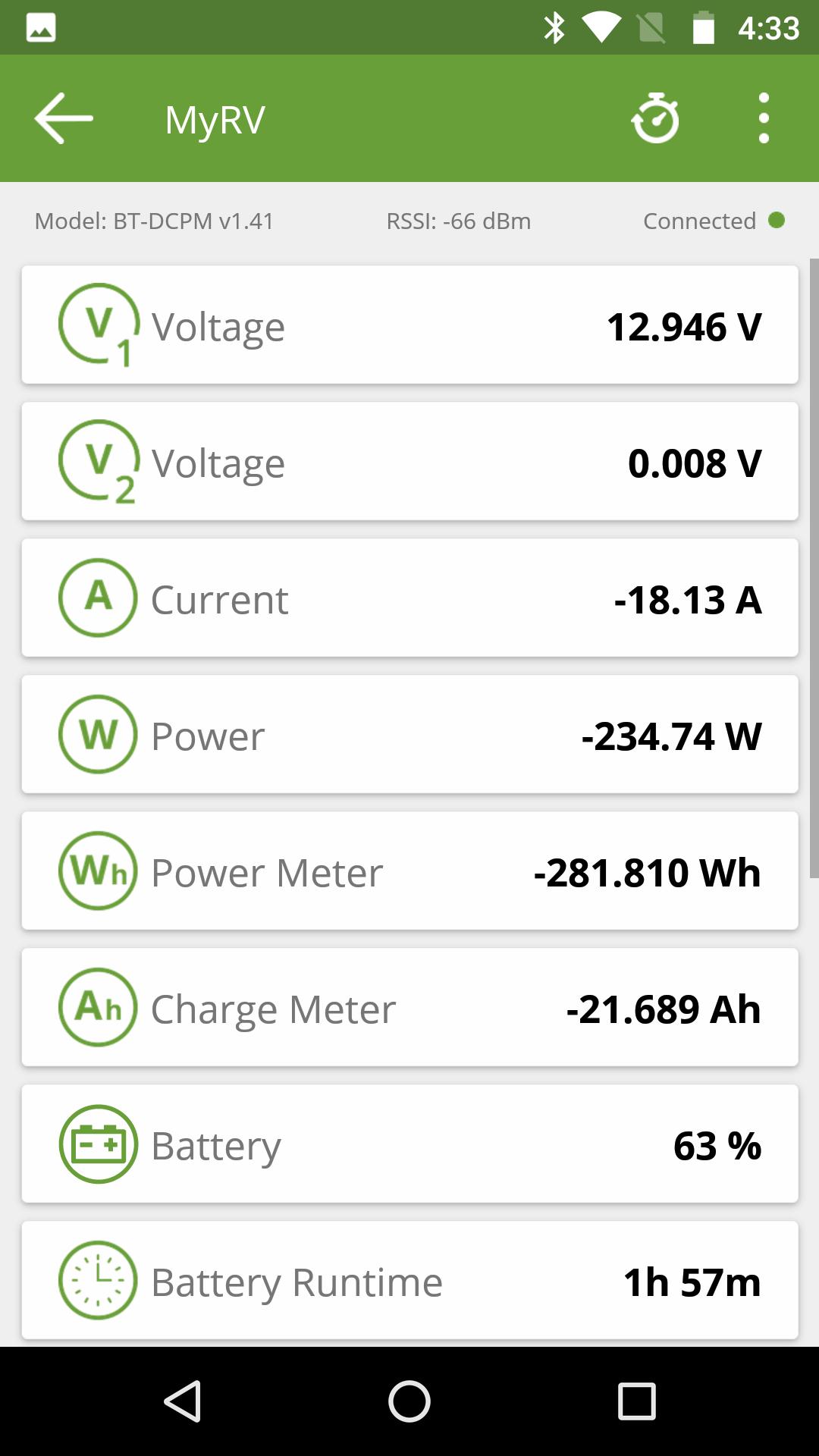The image size is (819, 1456).
Task: Open the Charge Meter Ah card
Action: point(409,1007)
